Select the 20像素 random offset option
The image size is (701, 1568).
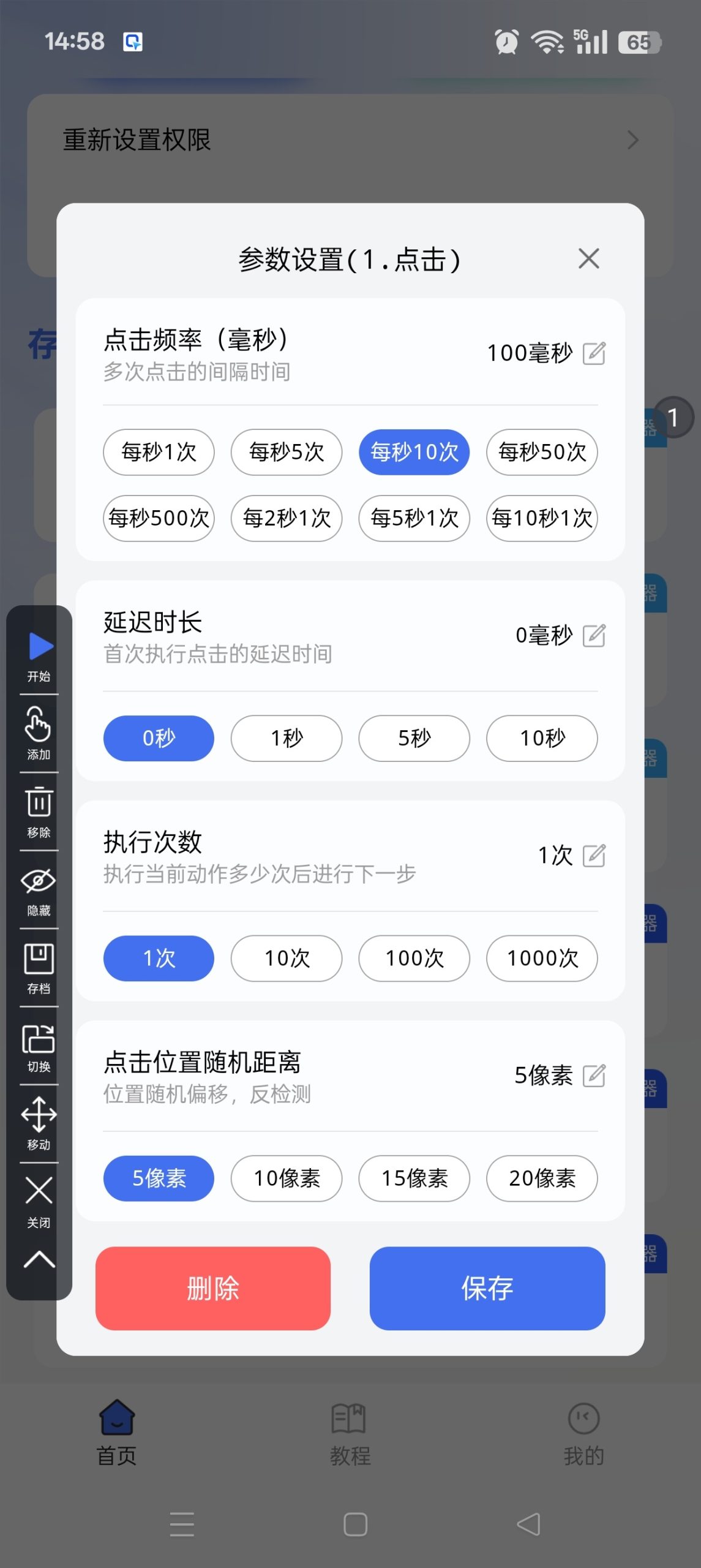click(x=541, y=1178)
